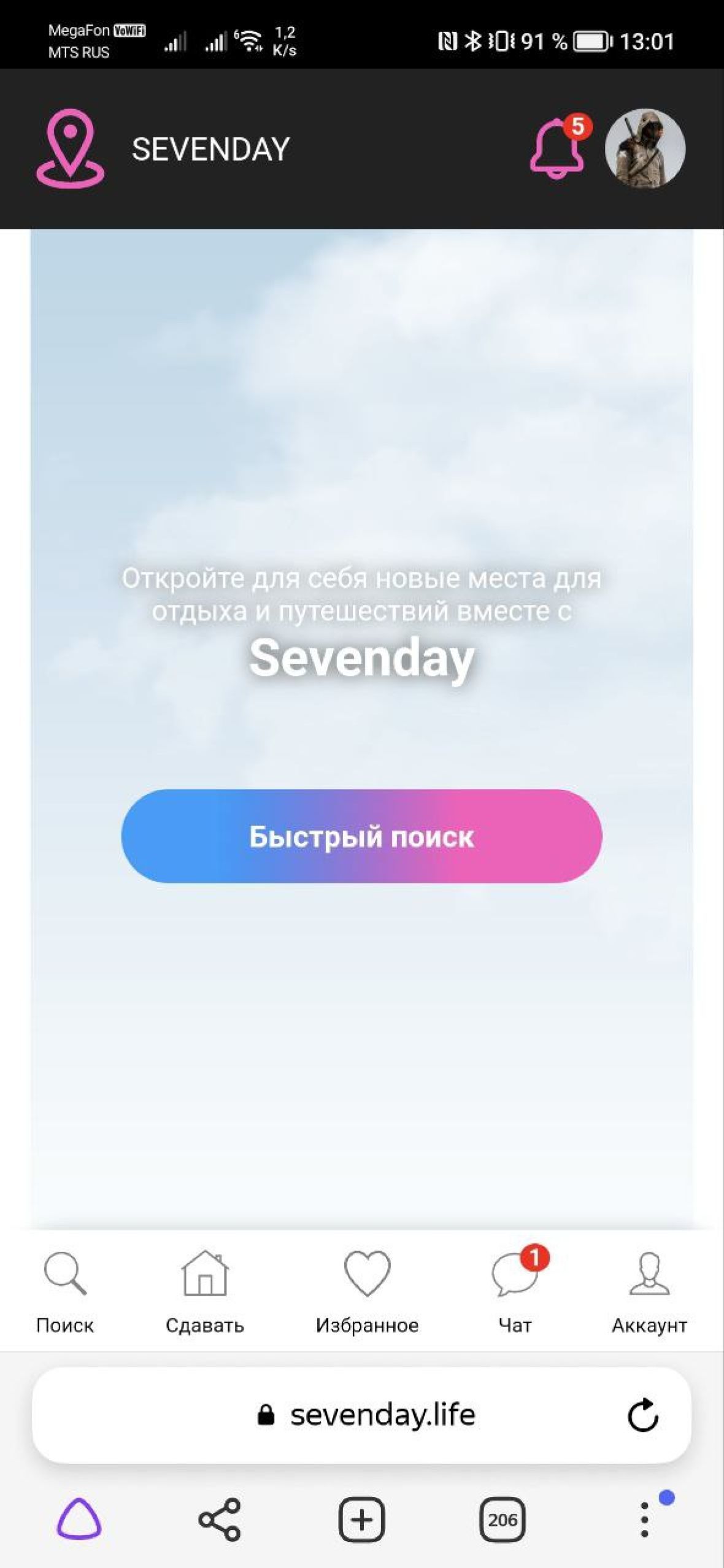Tap the Sevenday pink location logo
Image resolution: width=724 pixels, height=1568 pixels.
(71, 148)
